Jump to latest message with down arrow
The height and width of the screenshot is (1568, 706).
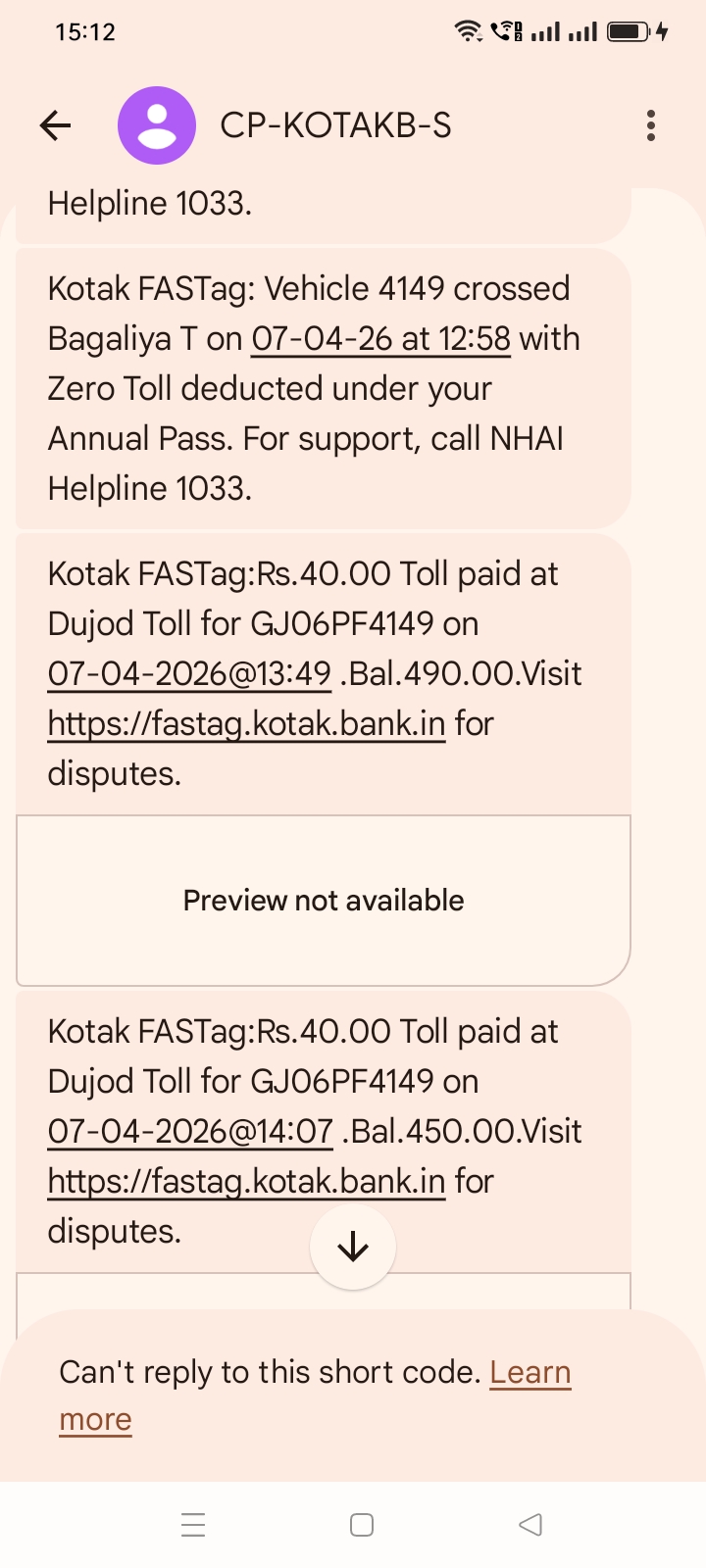(353, 1247)
